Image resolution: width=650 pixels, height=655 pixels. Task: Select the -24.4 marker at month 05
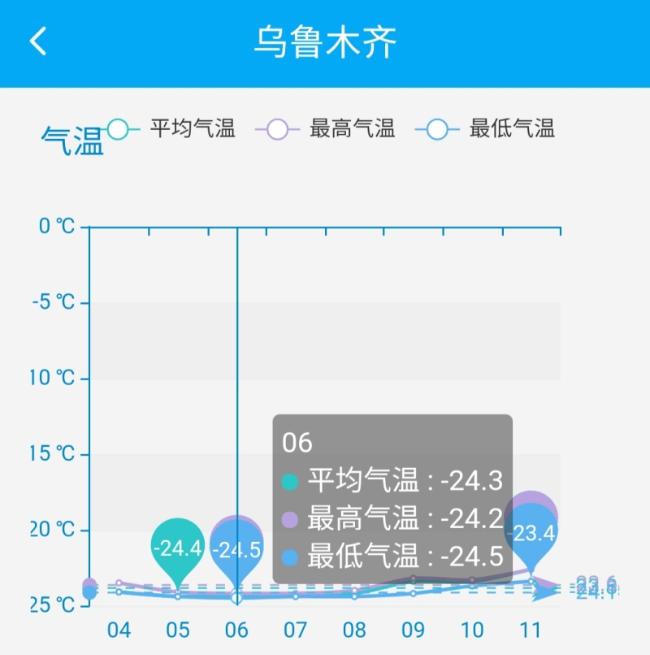point(177,548)
